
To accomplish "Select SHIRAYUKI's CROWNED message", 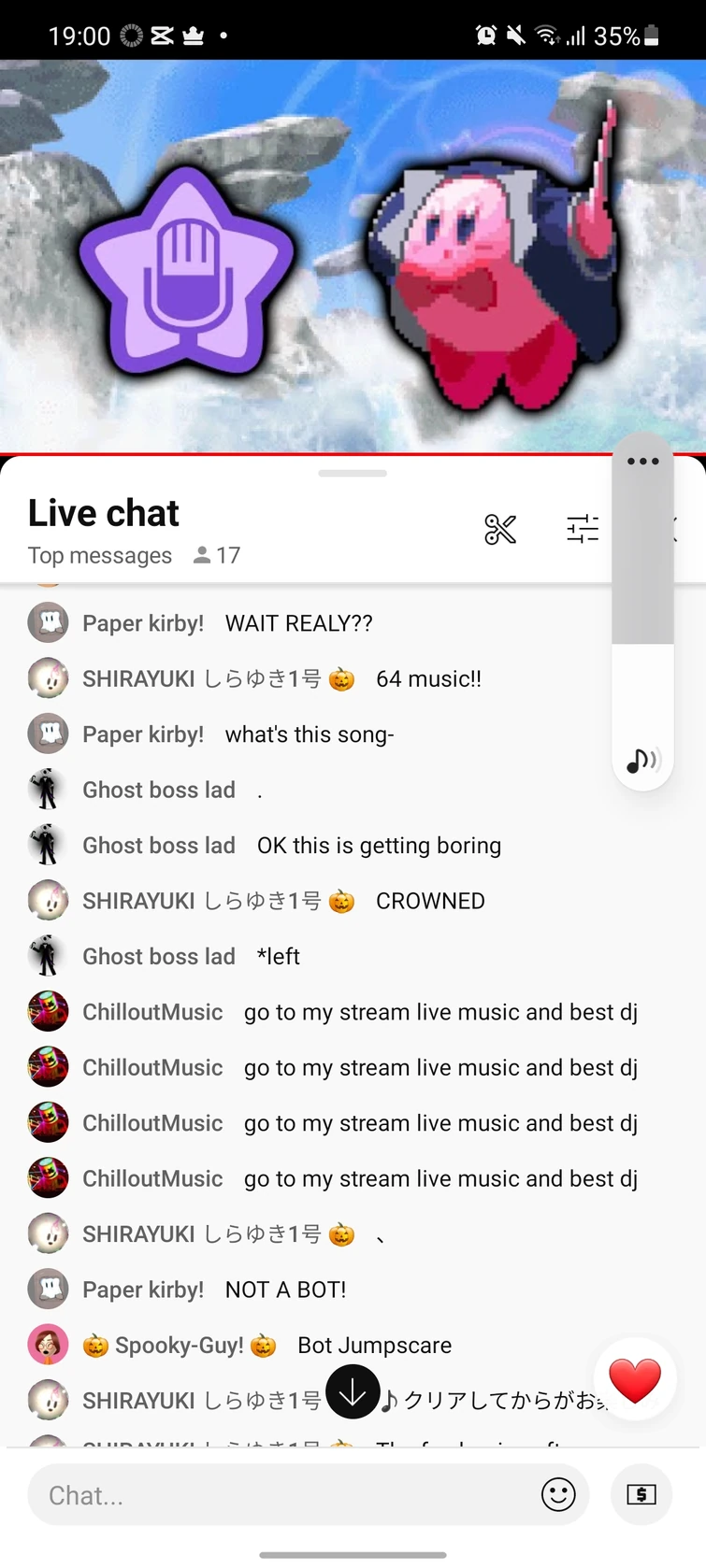I will coord(430,901).
